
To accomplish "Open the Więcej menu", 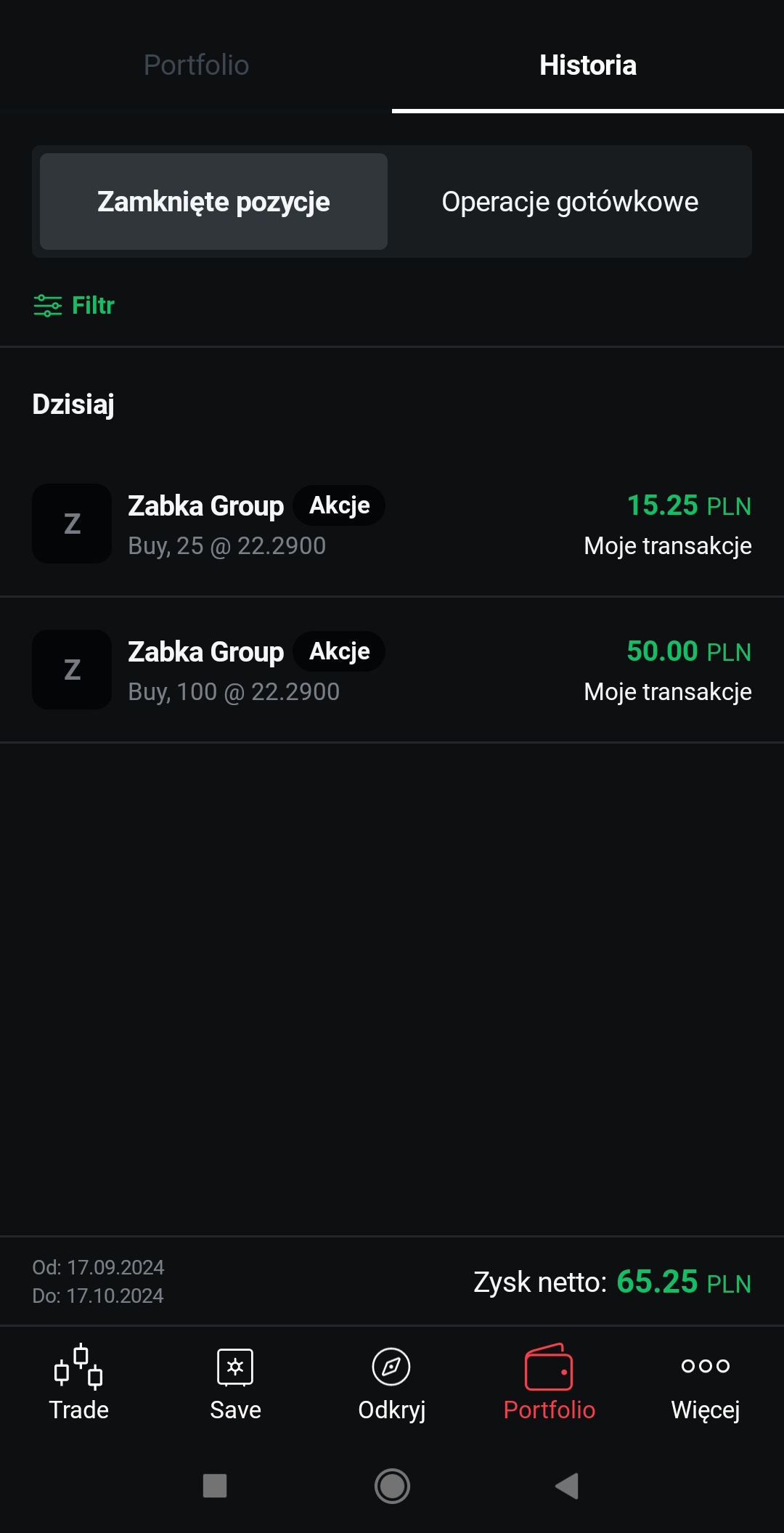I will click(706, 1383).
